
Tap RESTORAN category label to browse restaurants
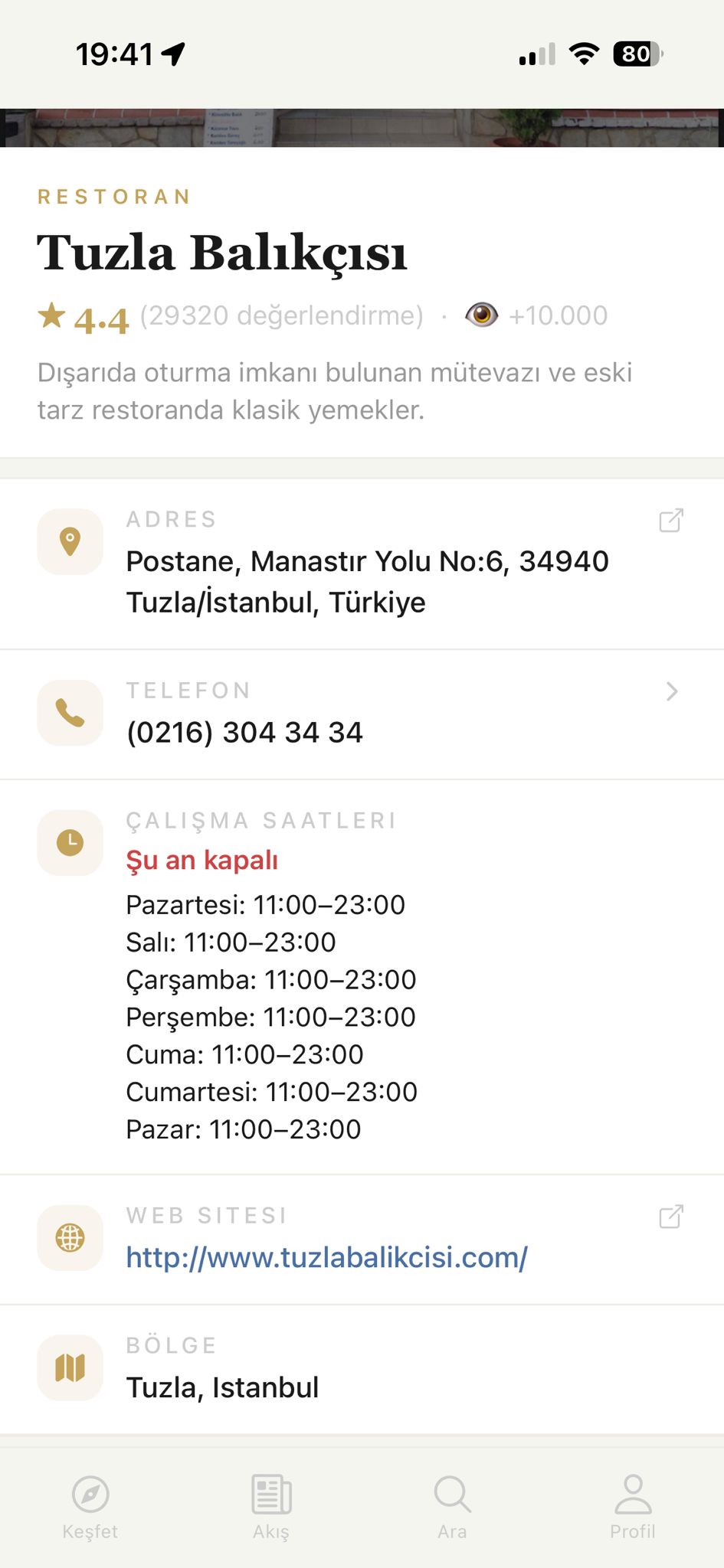point(113,197)
